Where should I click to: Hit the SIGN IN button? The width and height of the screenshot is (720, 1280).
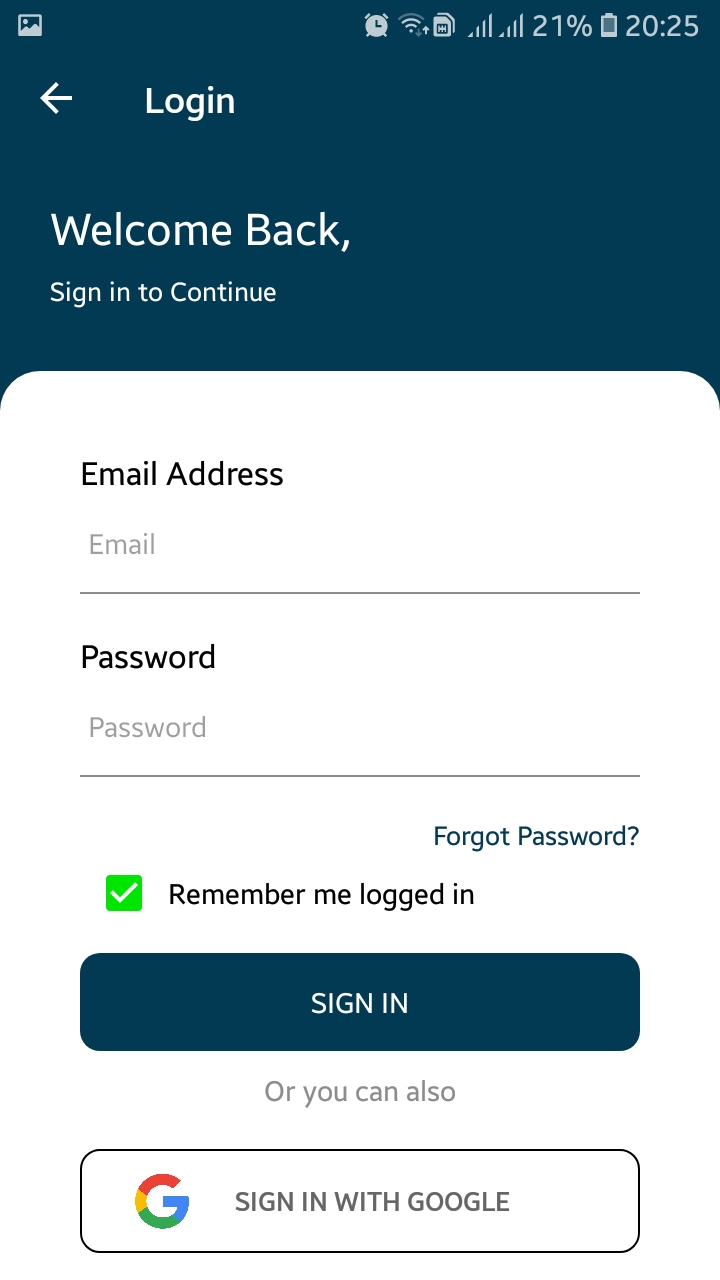point(360,1002)
